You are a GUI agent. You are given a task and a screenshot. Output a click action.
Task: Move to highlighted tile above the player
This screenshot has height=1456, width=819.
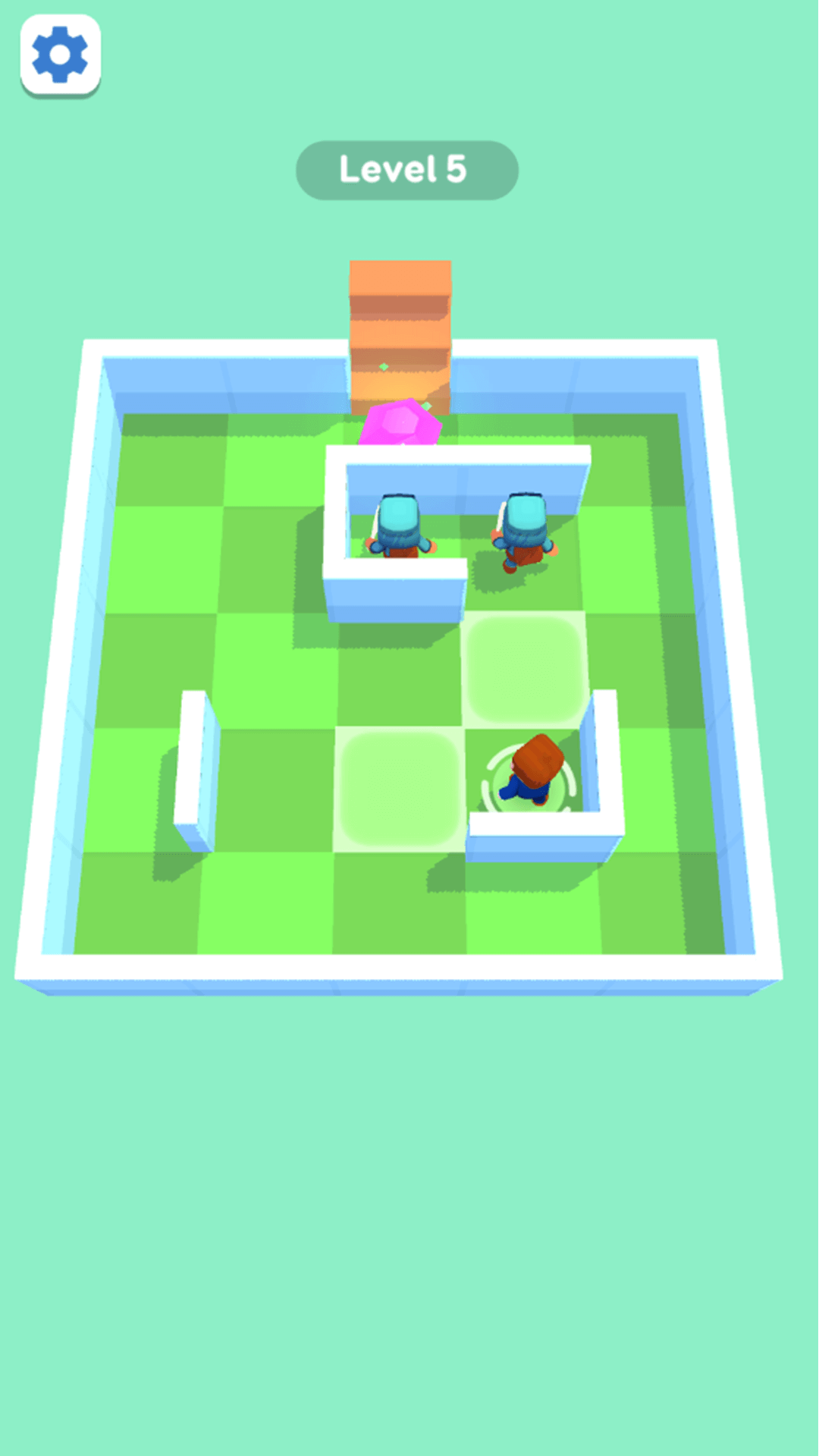tap(524, 669)
